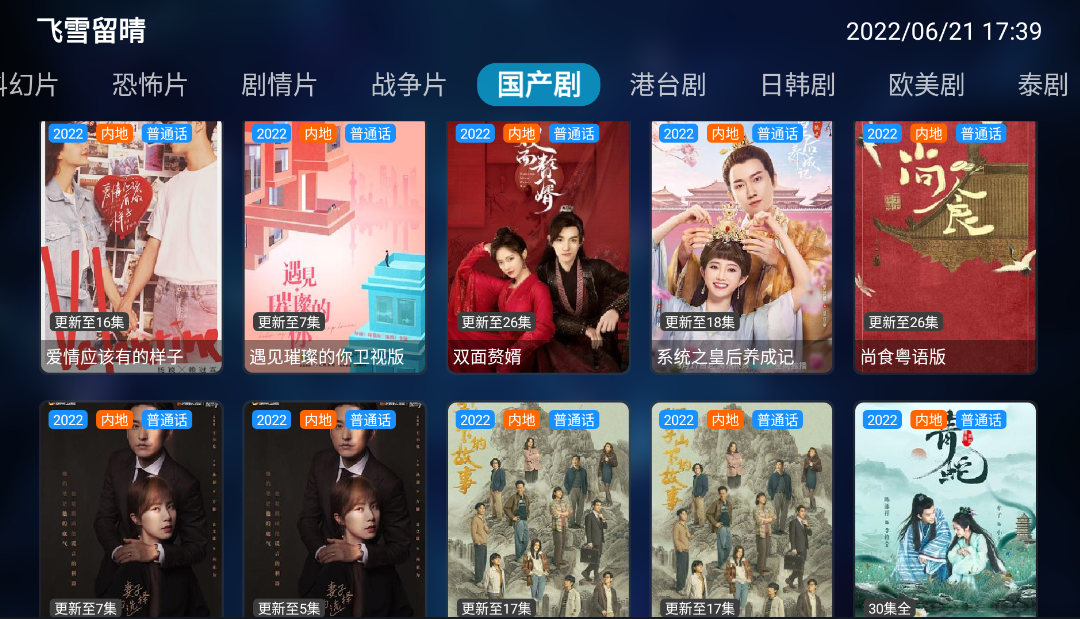
Task: Open the 尚食粤语版 card
Action: click(x=945, y=246)
